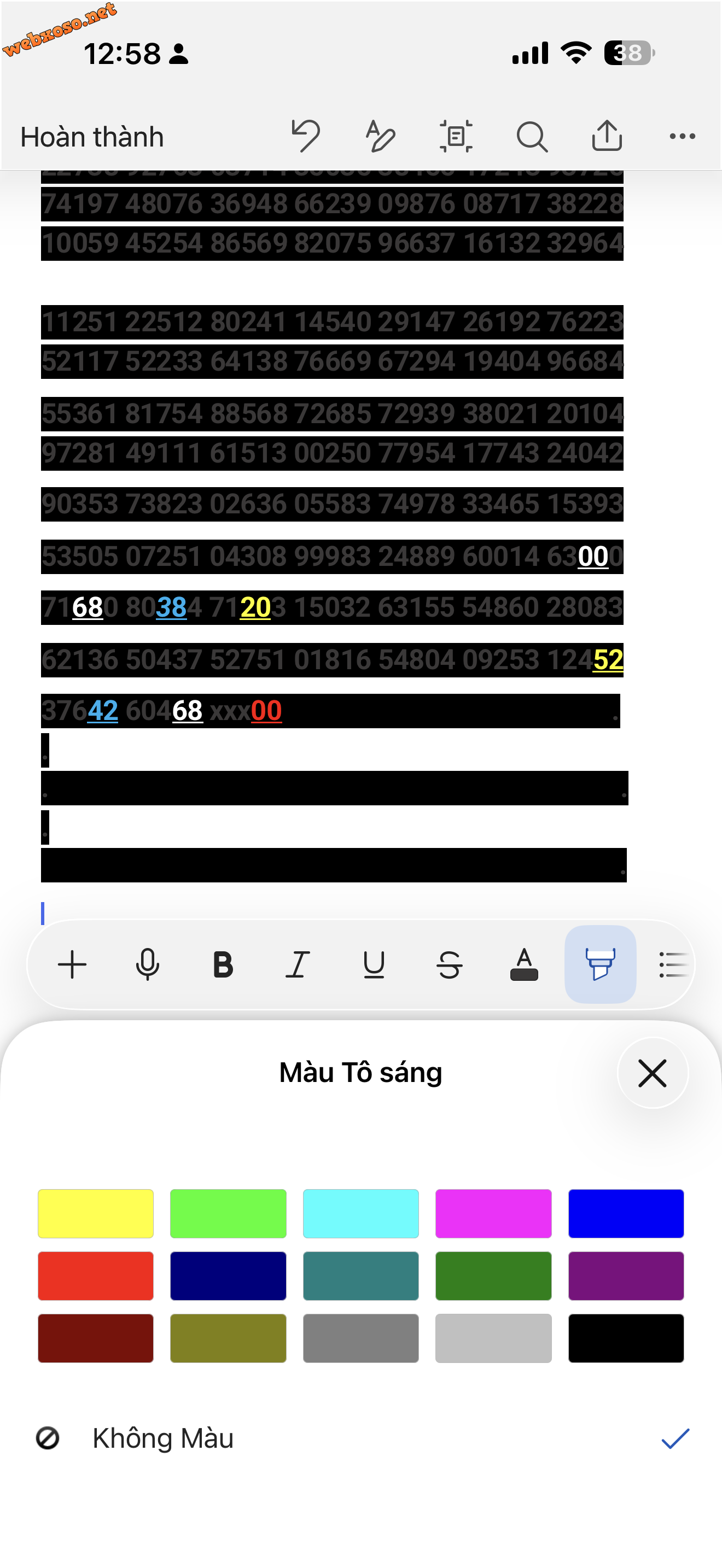Open the plus insert menu
Image resolution: width=722 pixels, height=1568 pixels.
[x=72, y=965]
